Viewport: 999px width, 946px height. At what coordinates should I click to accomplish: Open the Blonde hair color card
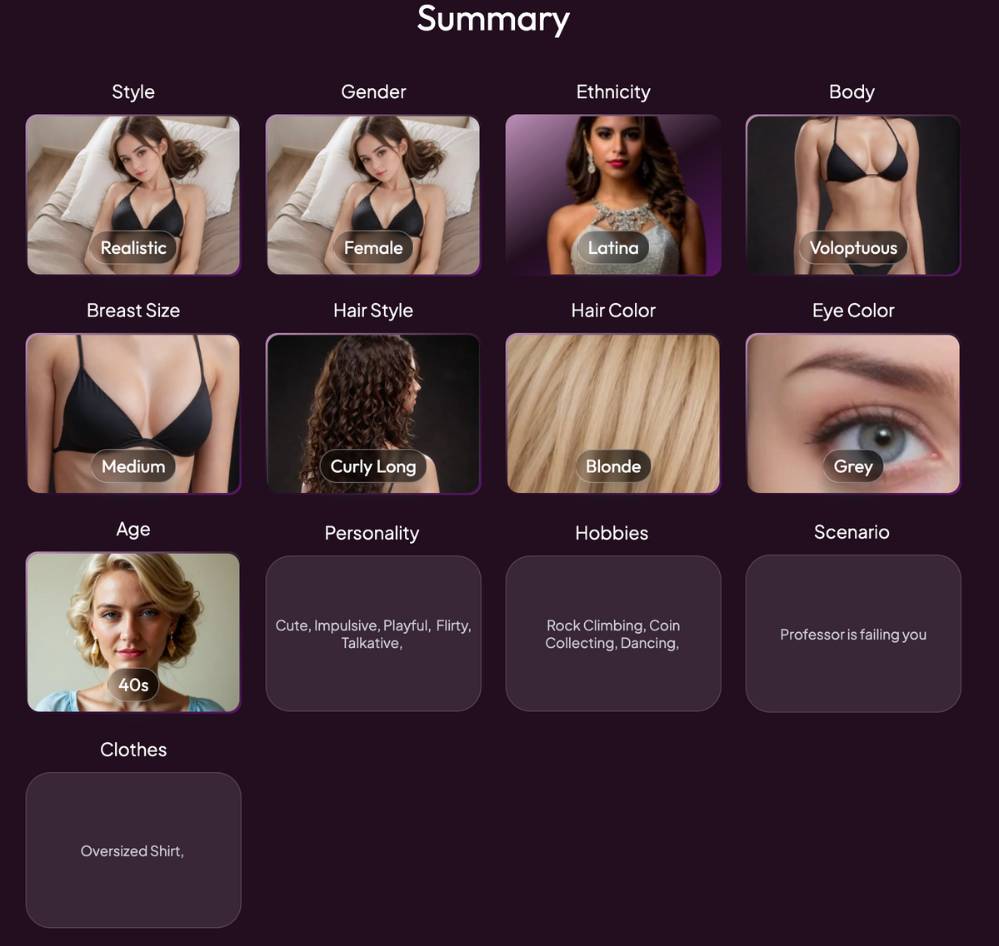[613, 413]
